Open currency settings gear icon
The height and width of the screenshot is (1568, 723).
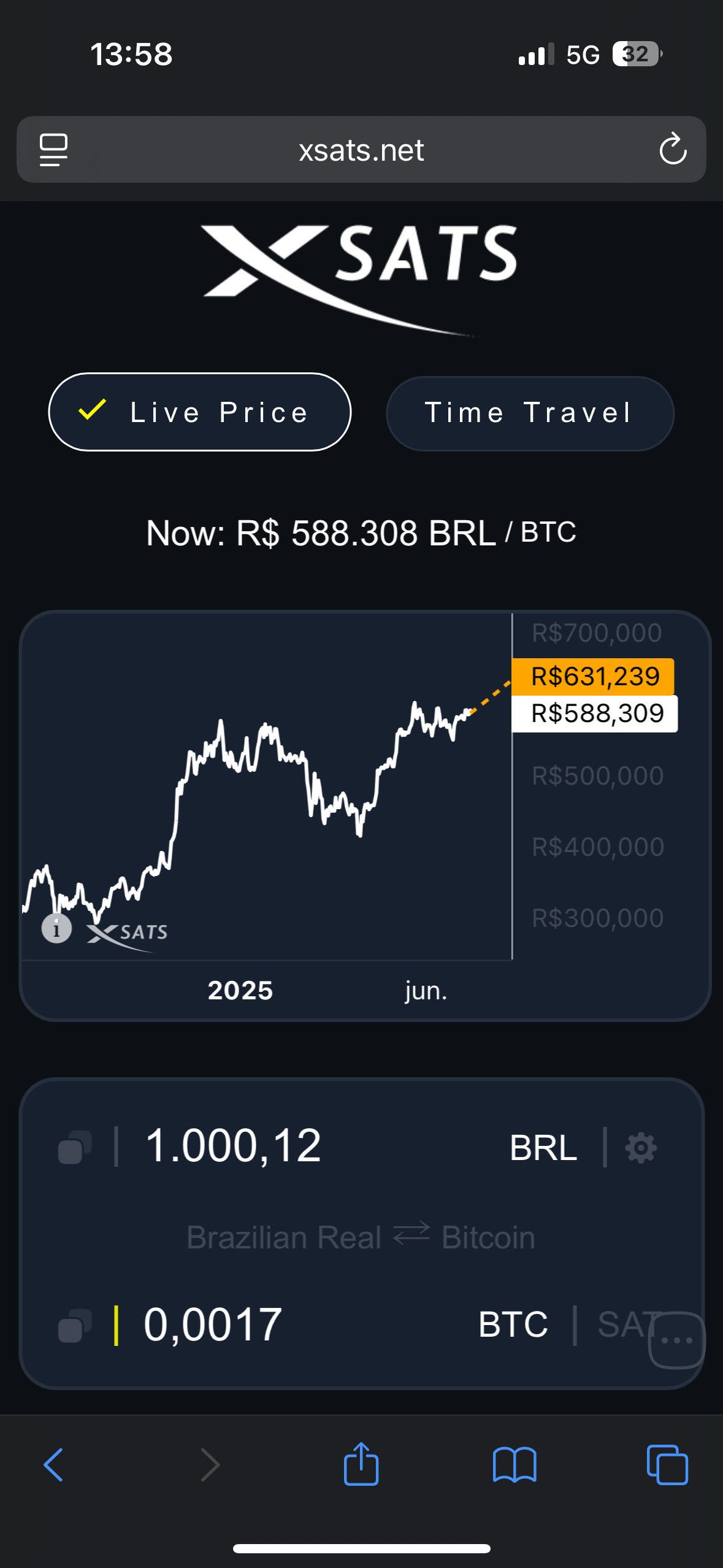641,1147
